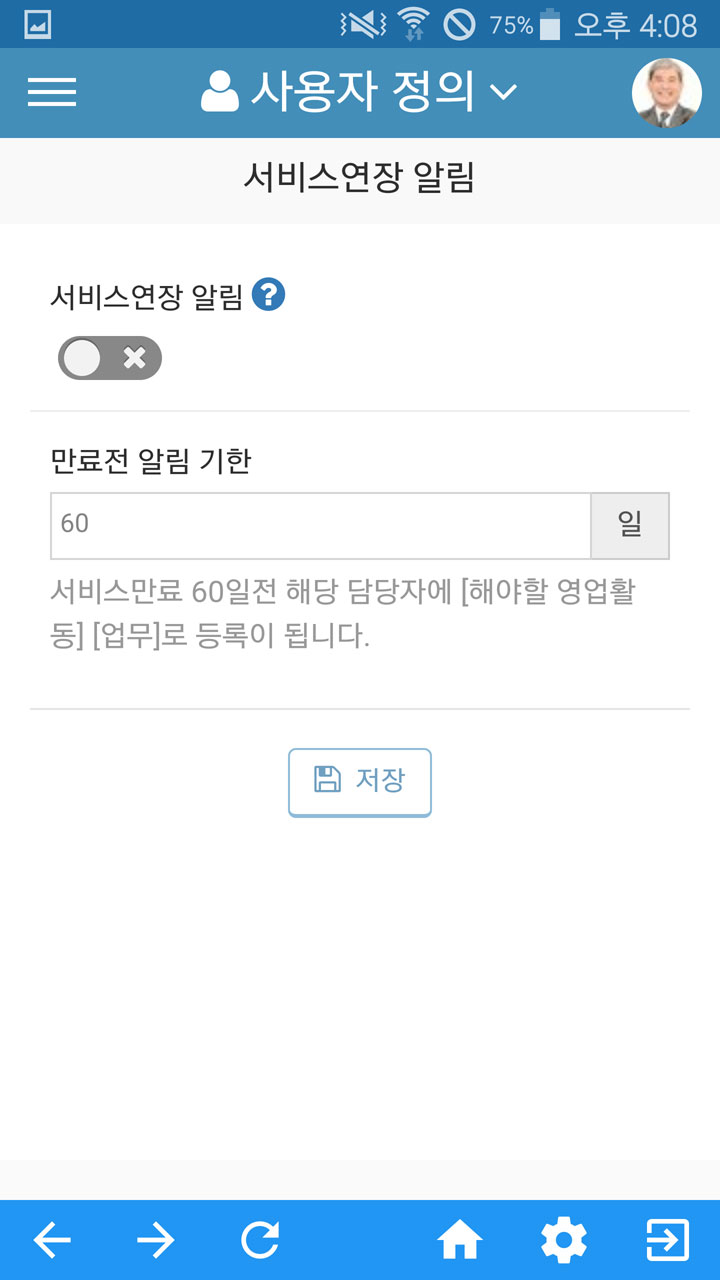This screenshot has height=1280, width=720.
Task: Open settings via the gear icon
Action: pyautogui.click(x=564, y=1241)
